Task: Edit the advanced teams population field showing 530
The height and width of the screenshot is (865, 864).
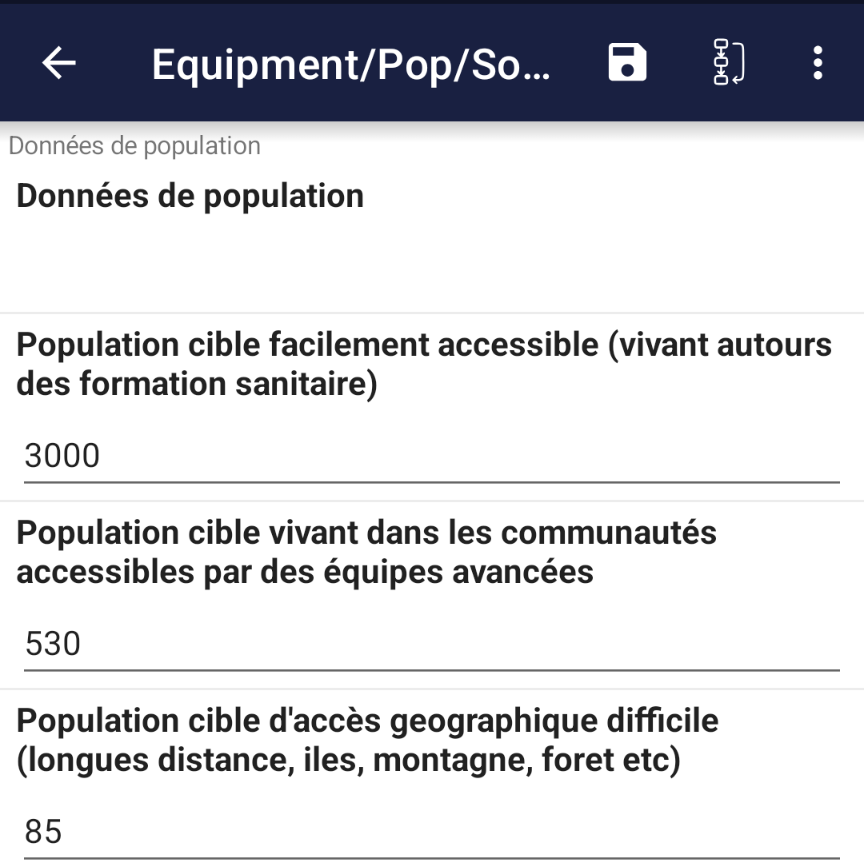Action: click(431, 644)
